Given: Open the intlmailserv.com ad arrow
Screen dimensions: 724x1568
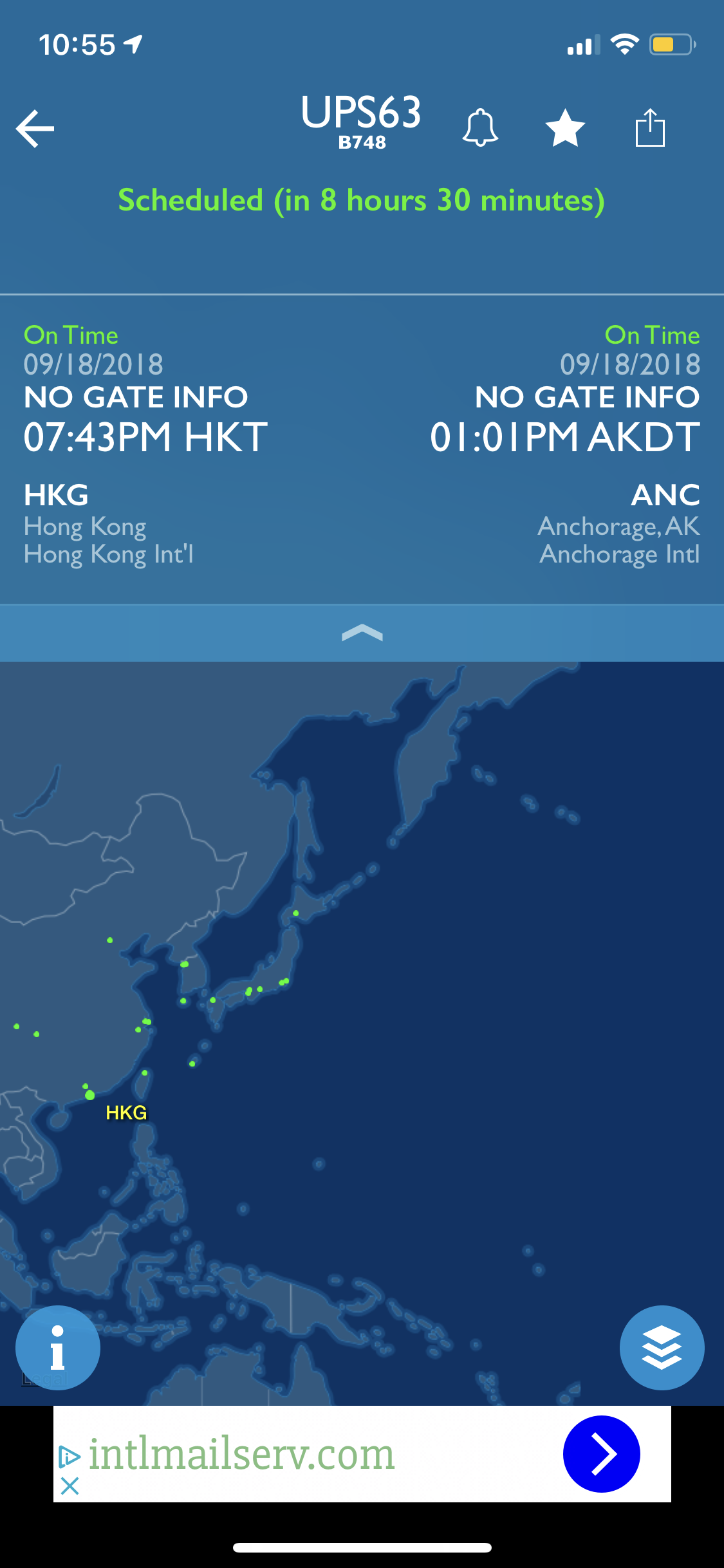Looking at the screenshot, I should tap(601, 1453).
